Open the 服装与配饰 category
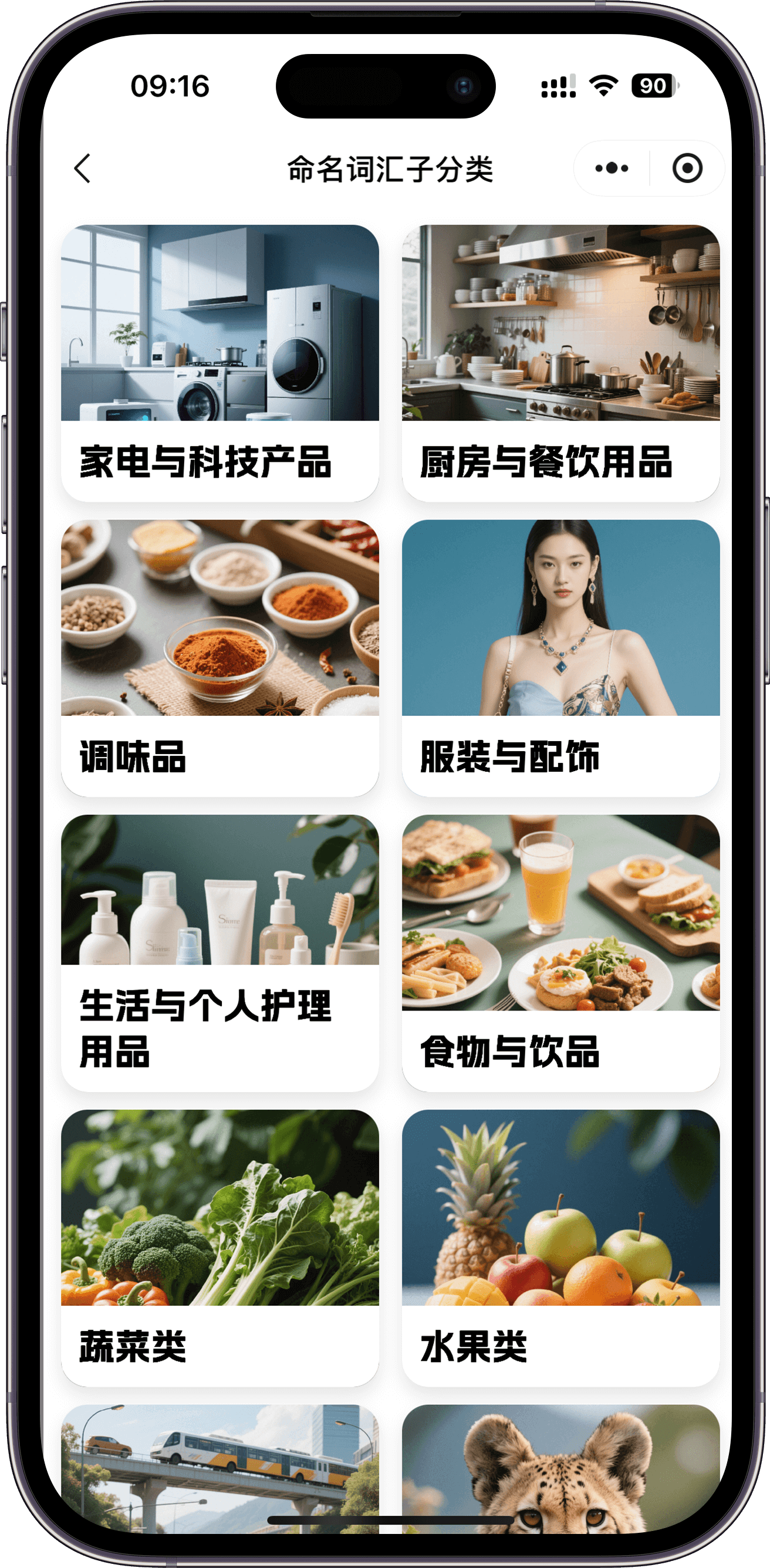This screenshot has width=770, height=1568. point(560,657)
